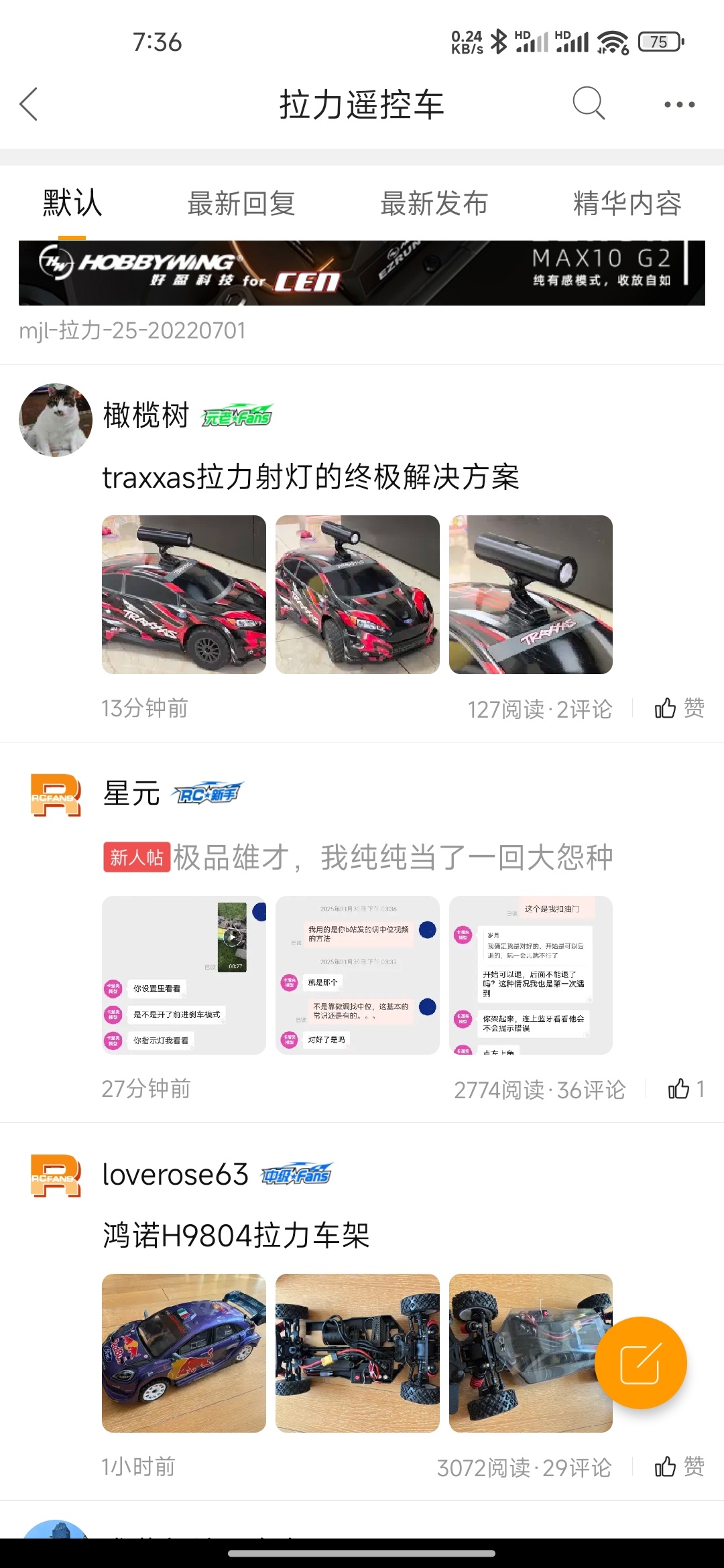Image resolution: width=724 pixels, height=1568 pixels.
Task: Open the Hobbywing MAX10 G2 banner
Action: coord(362,273)
